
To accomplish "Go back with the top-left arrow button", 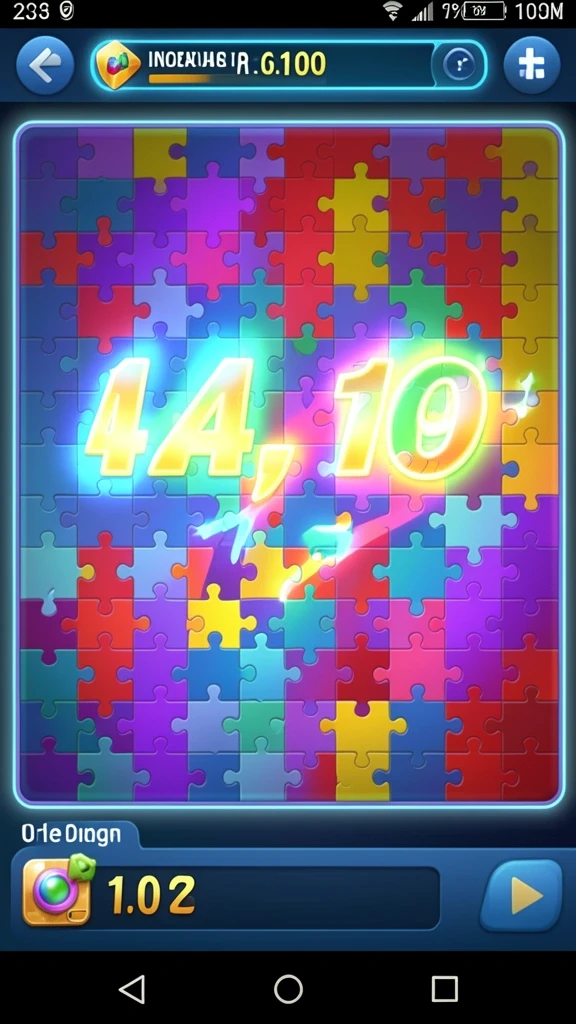I will click(x=45, y=65).
